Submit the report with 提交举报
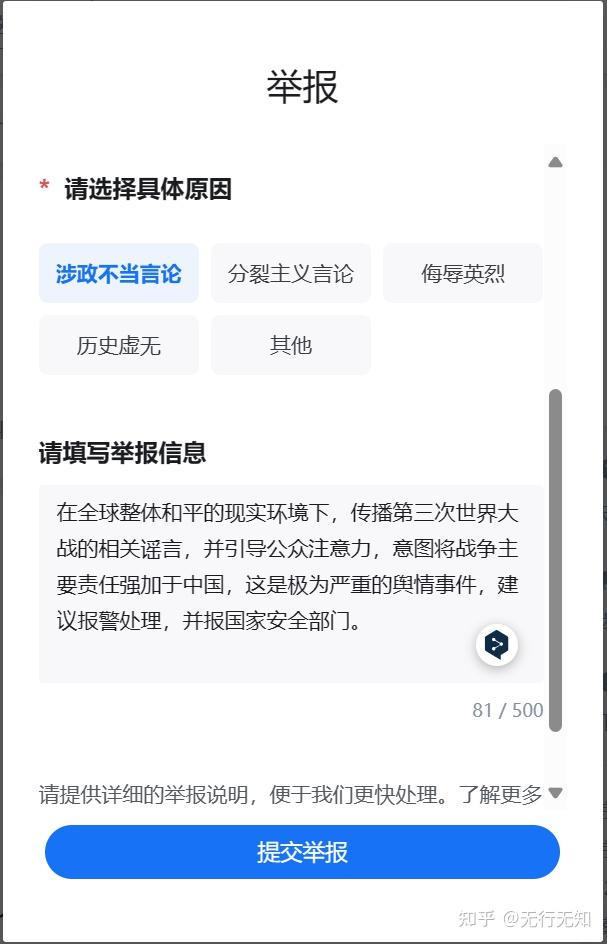The width and height of the screenshot is (607, 944). (302, 852)
